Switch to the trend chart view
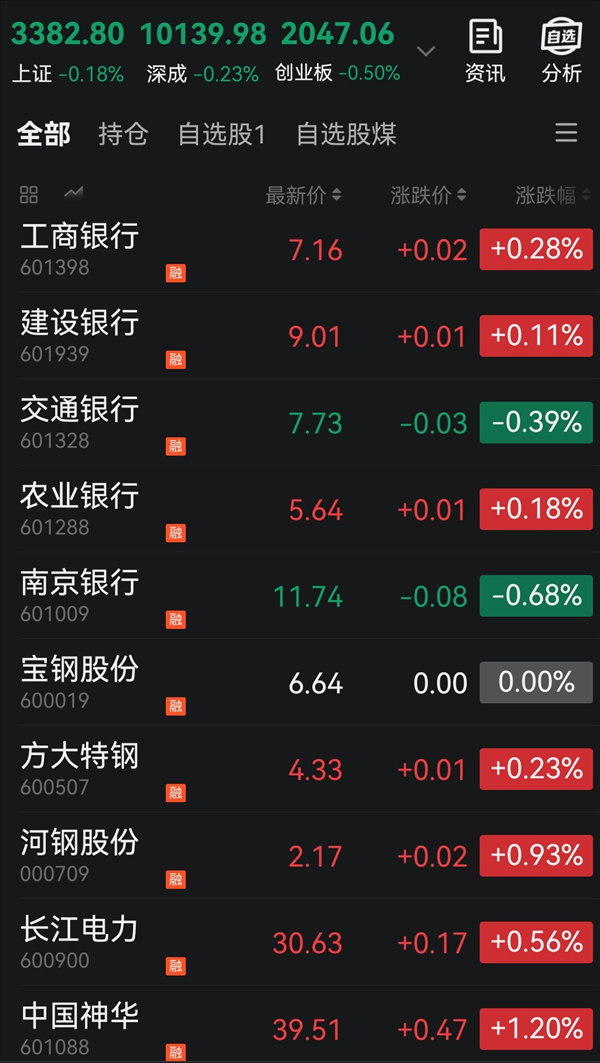Image resolution: width=600 pixels, height=1063 pixels. (x=73, y=195)
